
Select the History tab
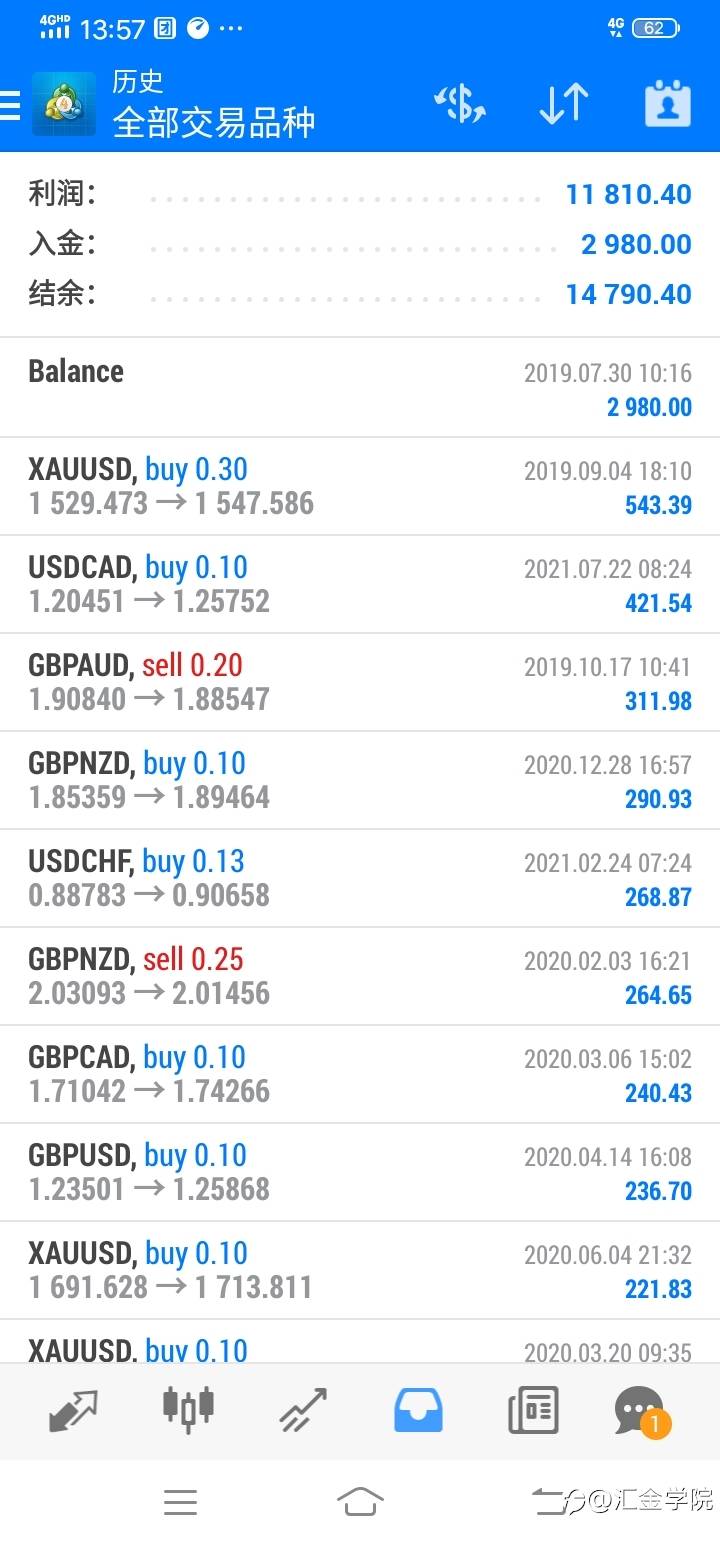418,1410
